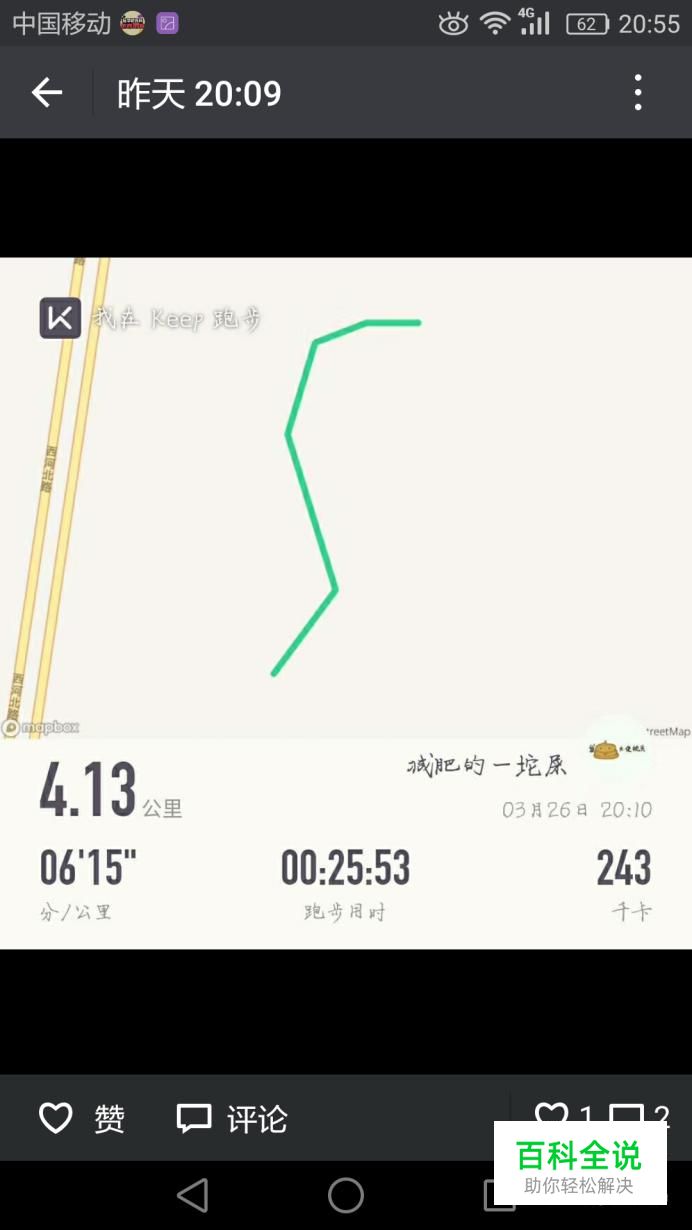Viewport: 692px width, 1230px height.
Task: Open the 评论 comment button
Action: (x=232, y=1118)
